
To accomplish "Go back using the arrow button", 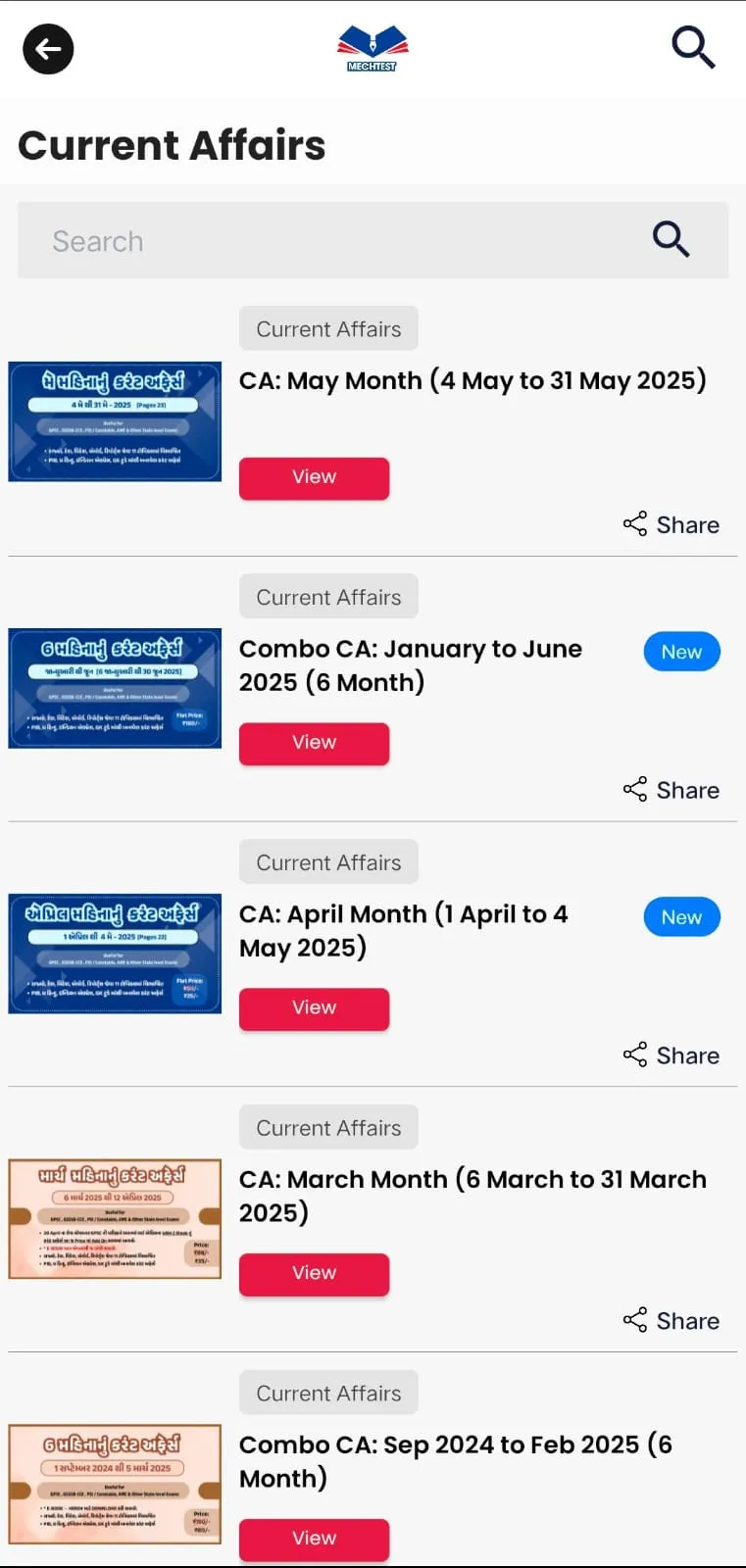I will [48, 48].
